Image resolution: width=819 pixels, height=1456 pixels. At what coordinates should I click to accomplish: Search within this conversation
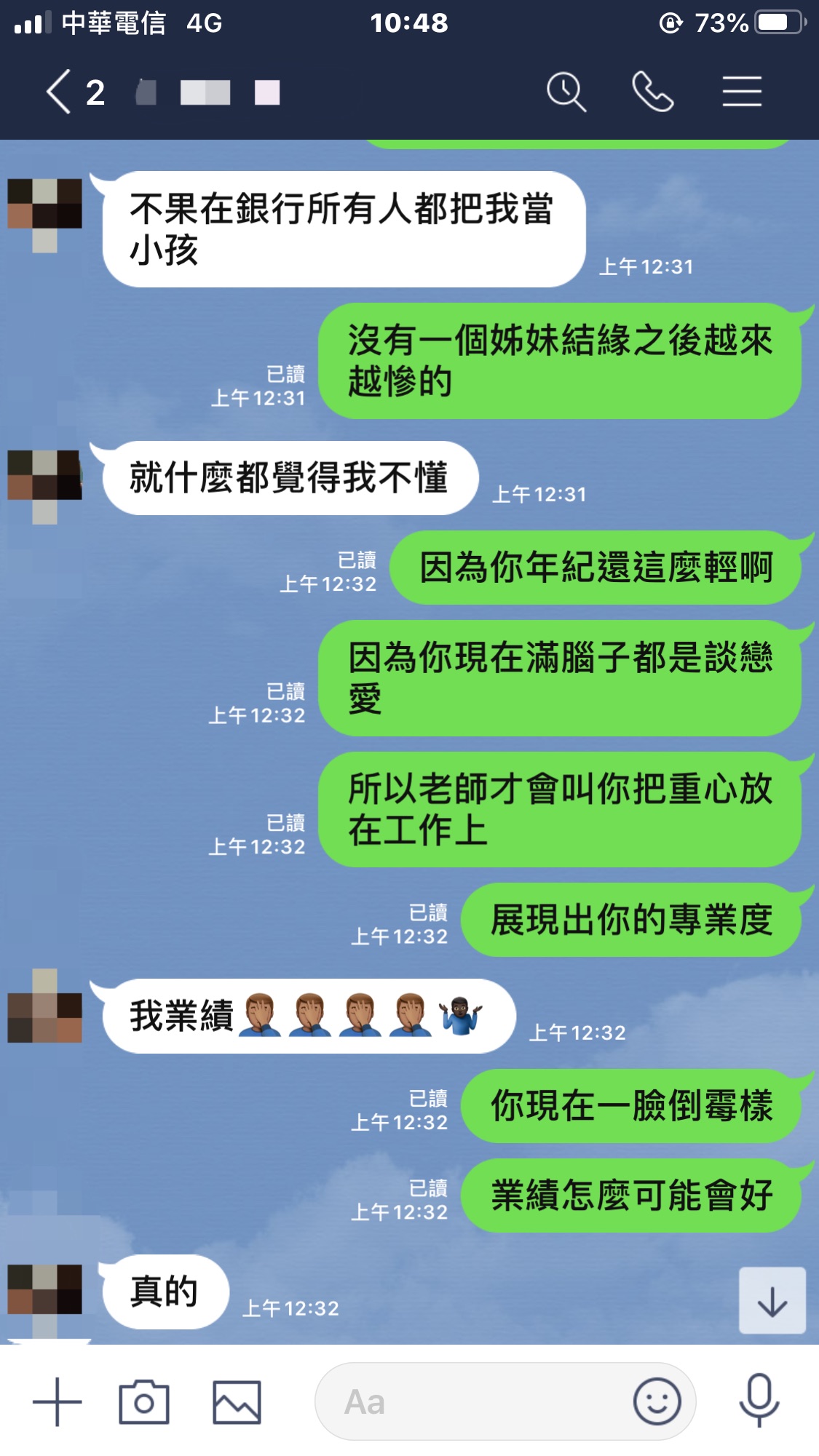[566, 92]
